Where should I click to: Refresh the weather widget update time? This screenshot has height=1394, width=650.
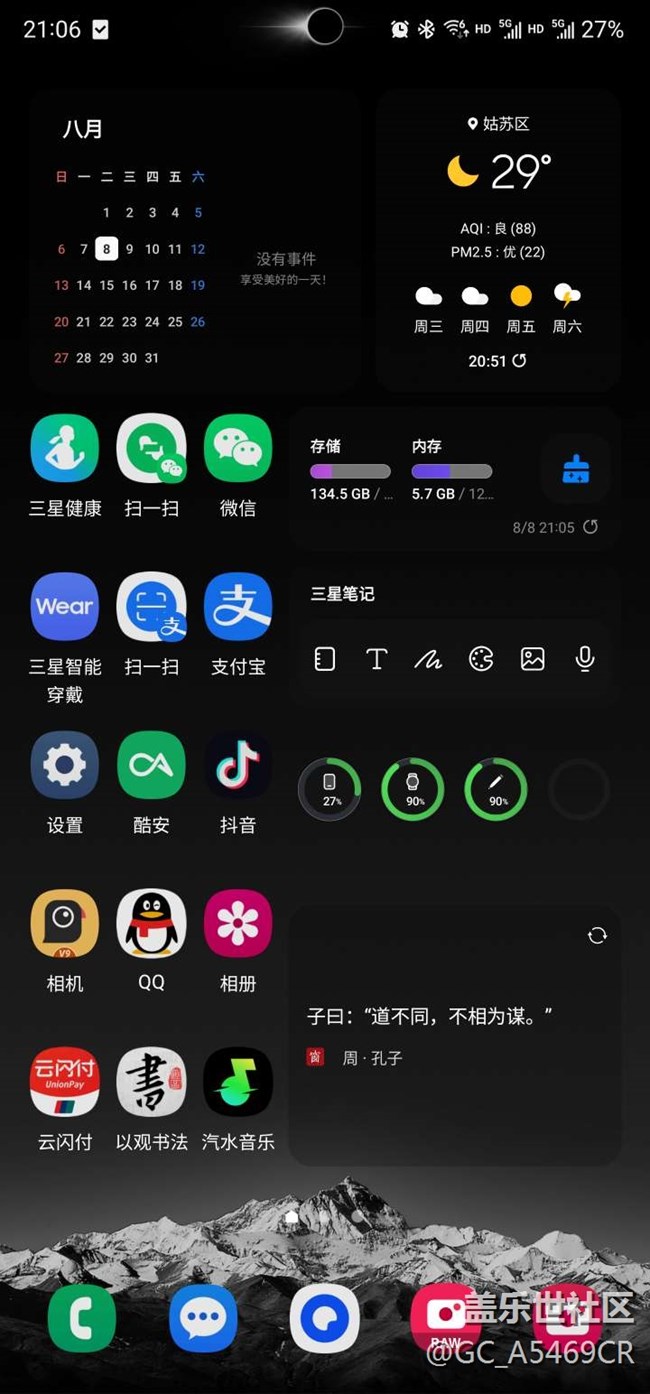[x=519, y=360]
